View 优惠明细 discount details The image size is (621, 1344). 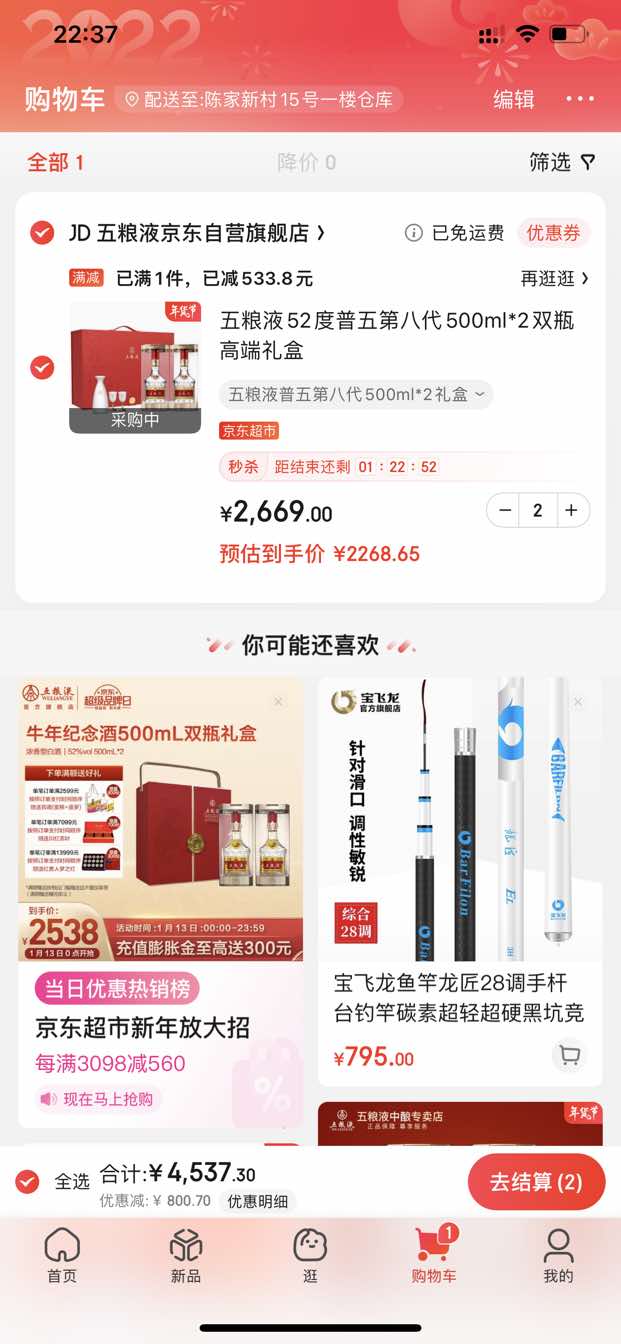pos(259,1201)
